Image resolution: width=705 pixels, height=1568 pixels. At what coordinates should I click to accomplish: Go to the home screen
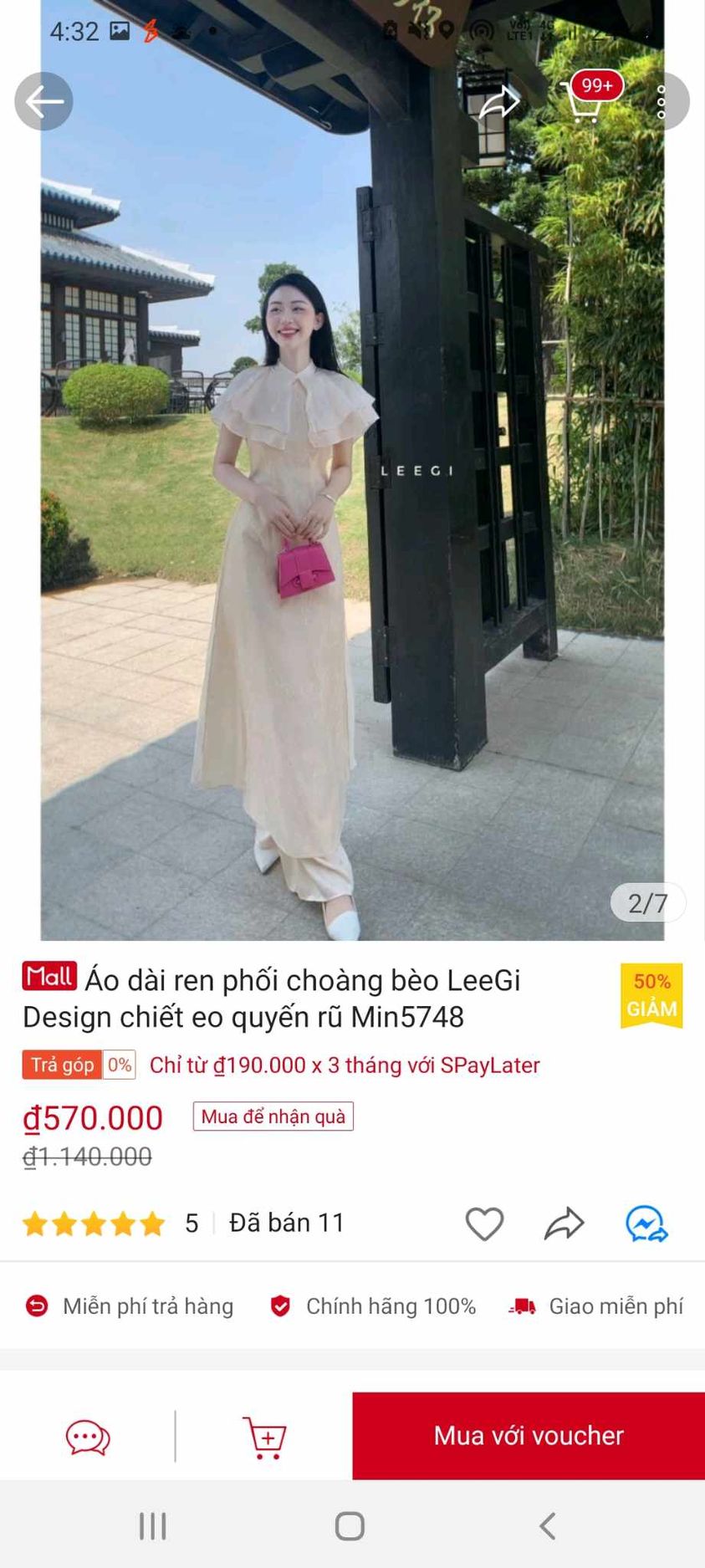(350, 1526)
